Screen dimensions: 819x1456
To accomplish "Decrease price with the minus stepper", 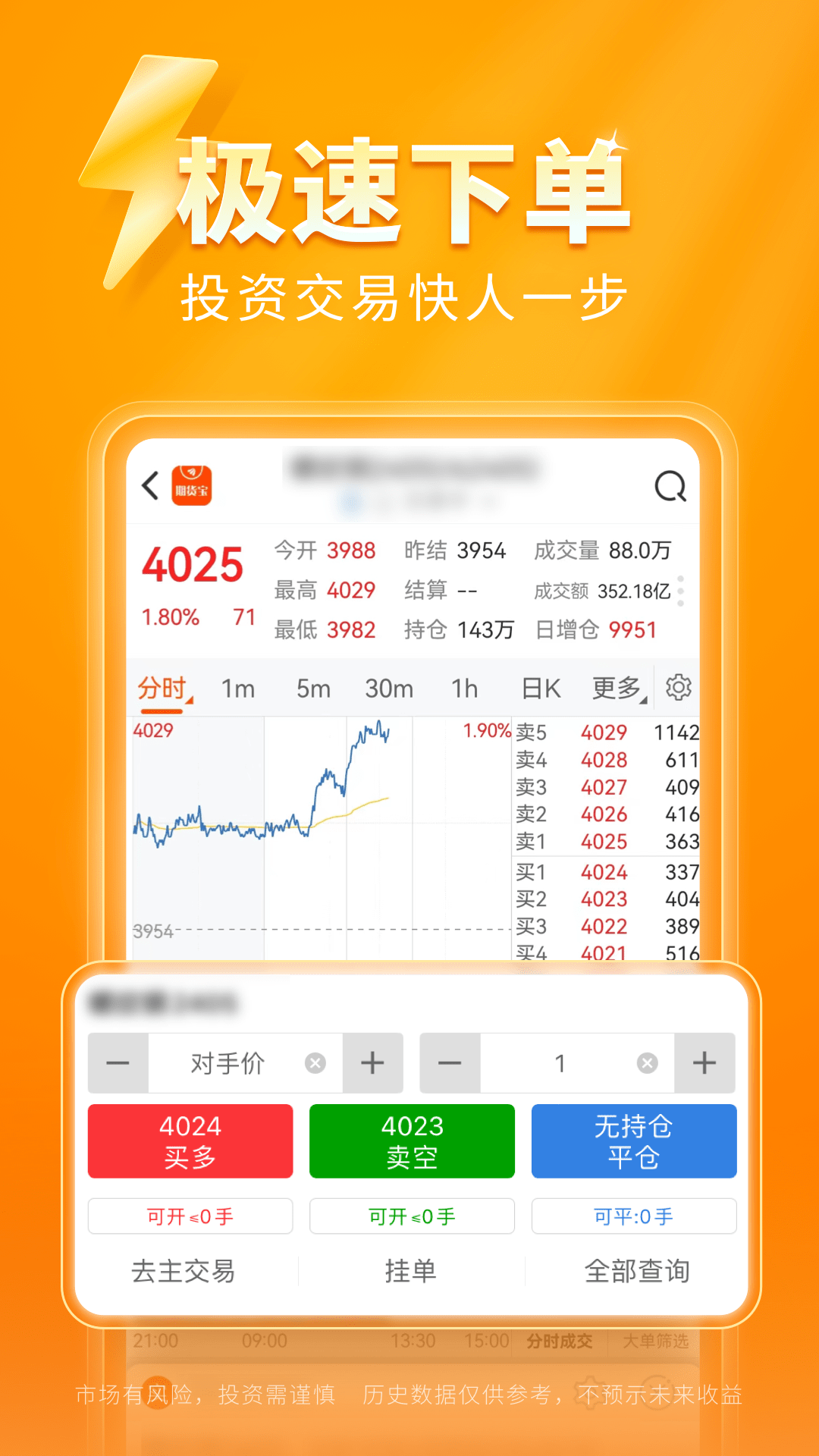I will (x=118, y=1062).
